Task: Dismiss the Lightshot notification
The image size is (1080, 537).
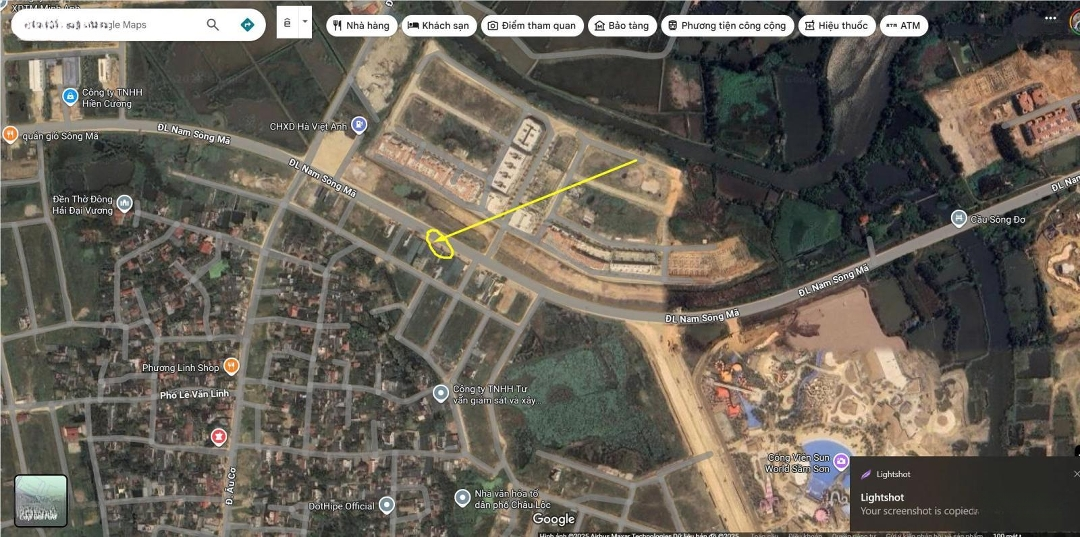Action: tap(1076, 474)
